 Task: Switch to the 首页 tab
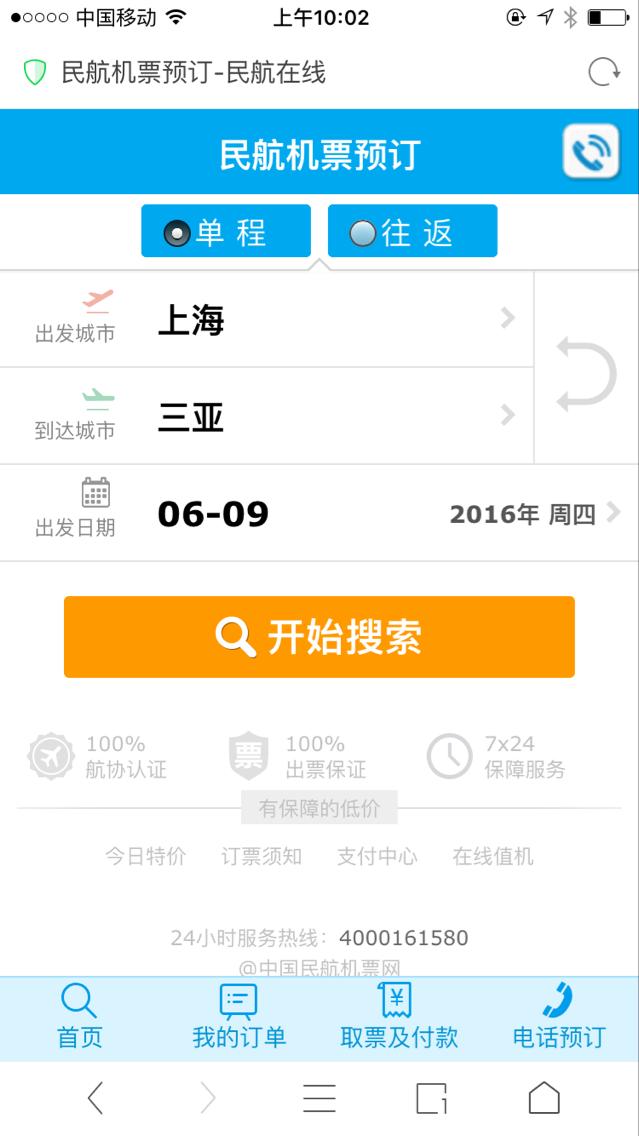80,1018
